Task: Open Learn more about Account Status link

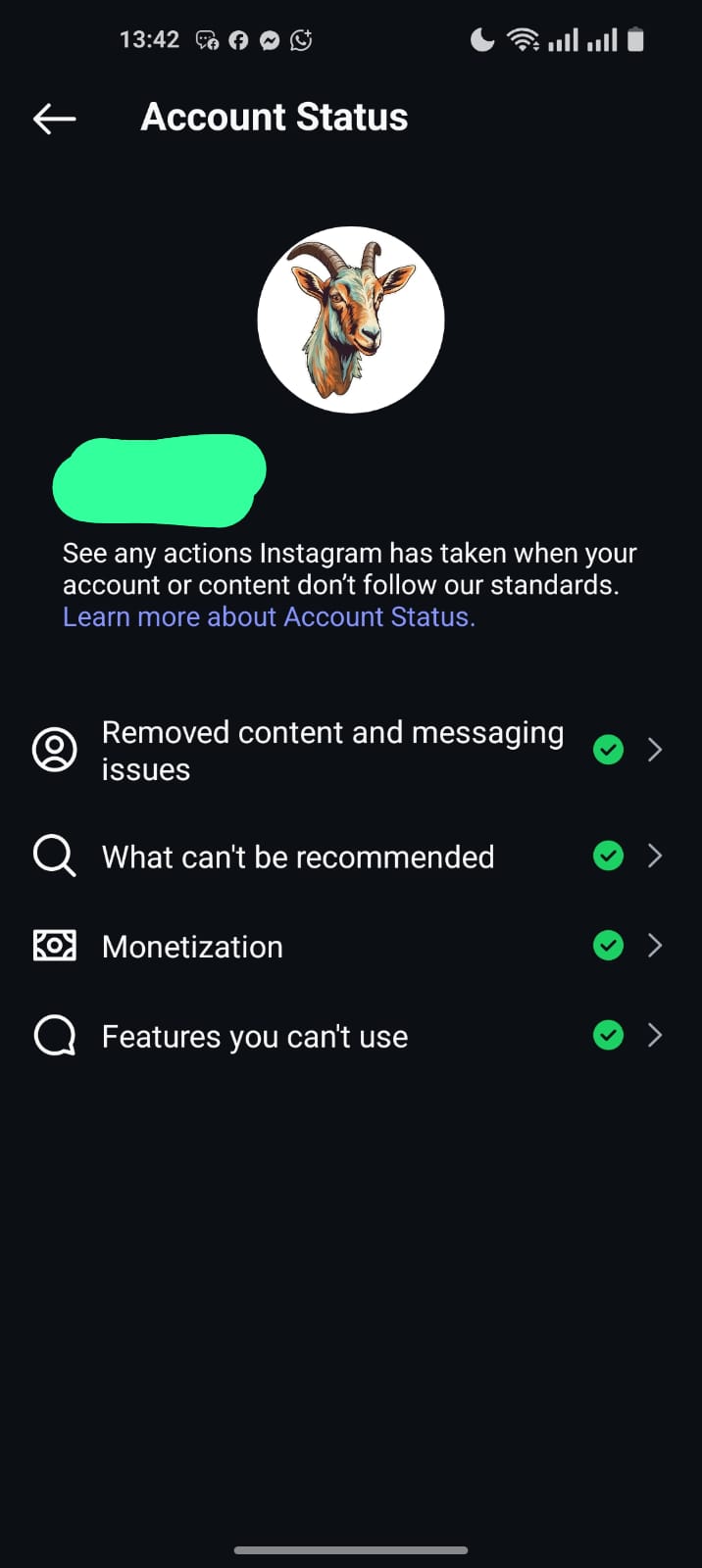Action: point(269,617)
